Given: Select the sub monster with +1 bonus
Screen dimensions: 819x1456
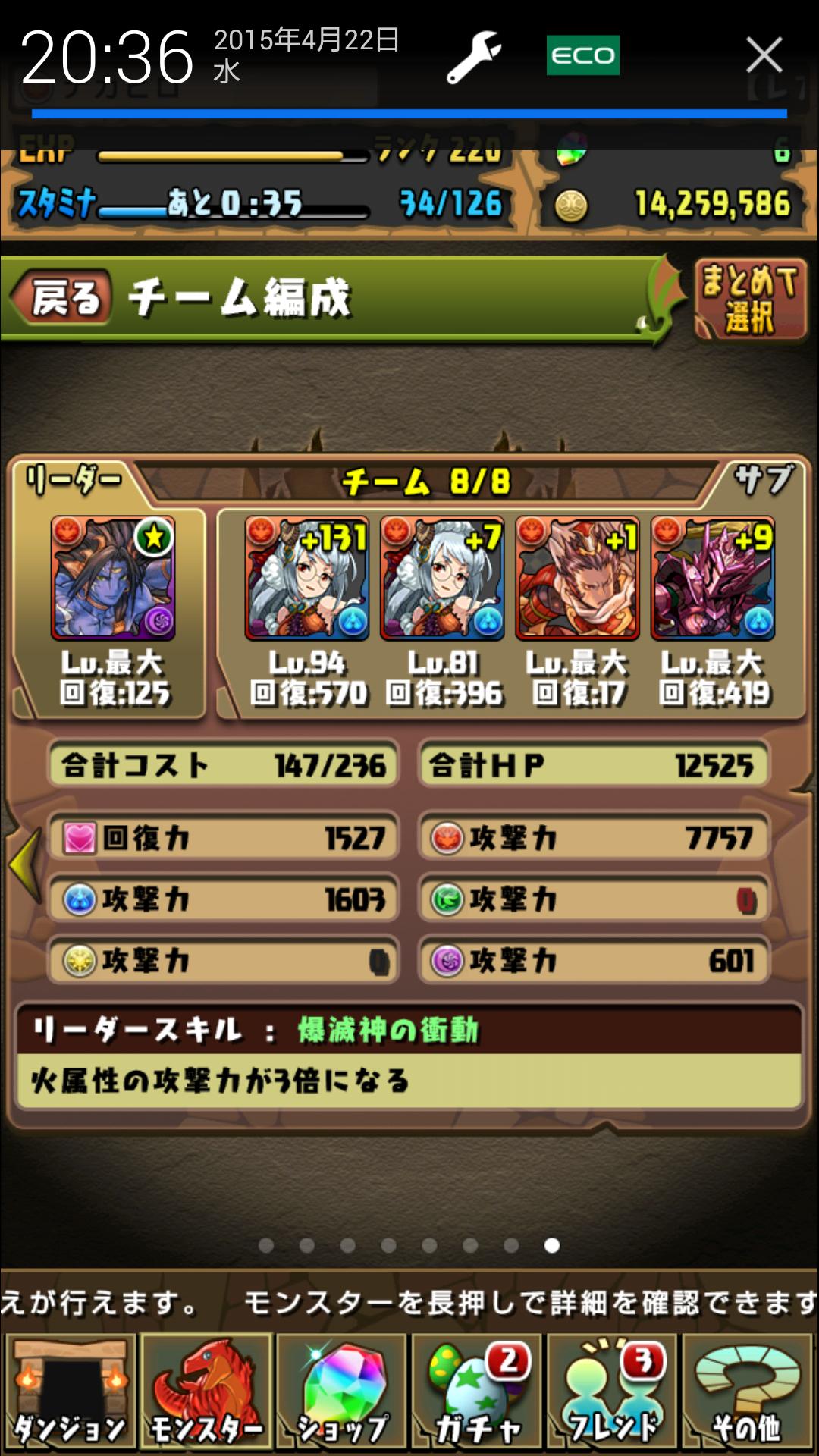Looking at the screenshot, I should click(577, 578).
